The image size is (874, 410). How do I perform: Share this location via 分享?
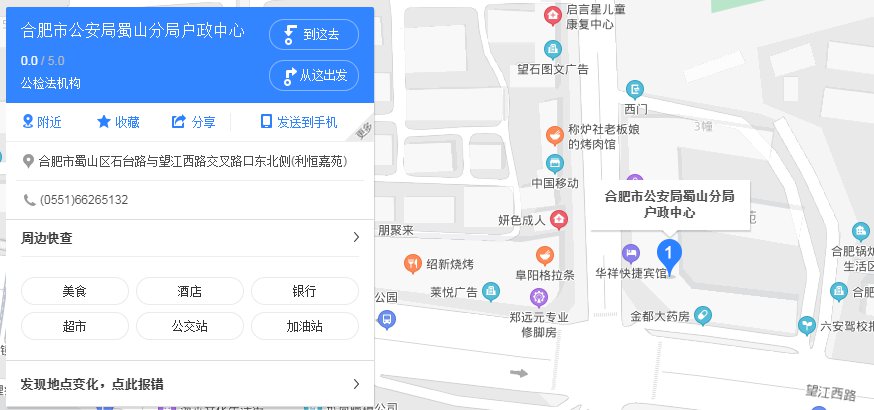pos(194,122)
